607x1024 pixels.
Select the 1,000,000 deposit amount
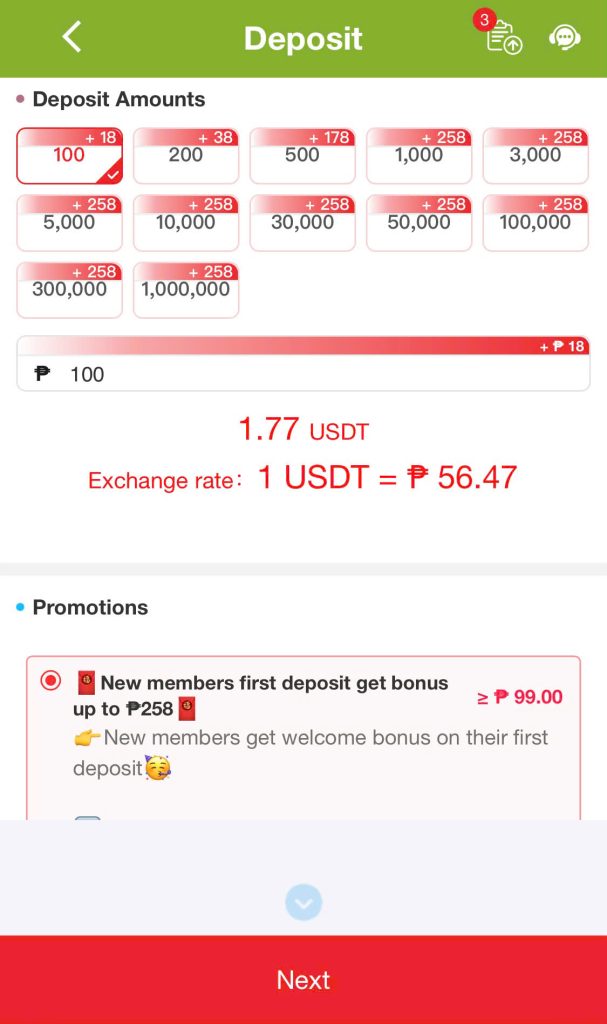tap(186, 290)
